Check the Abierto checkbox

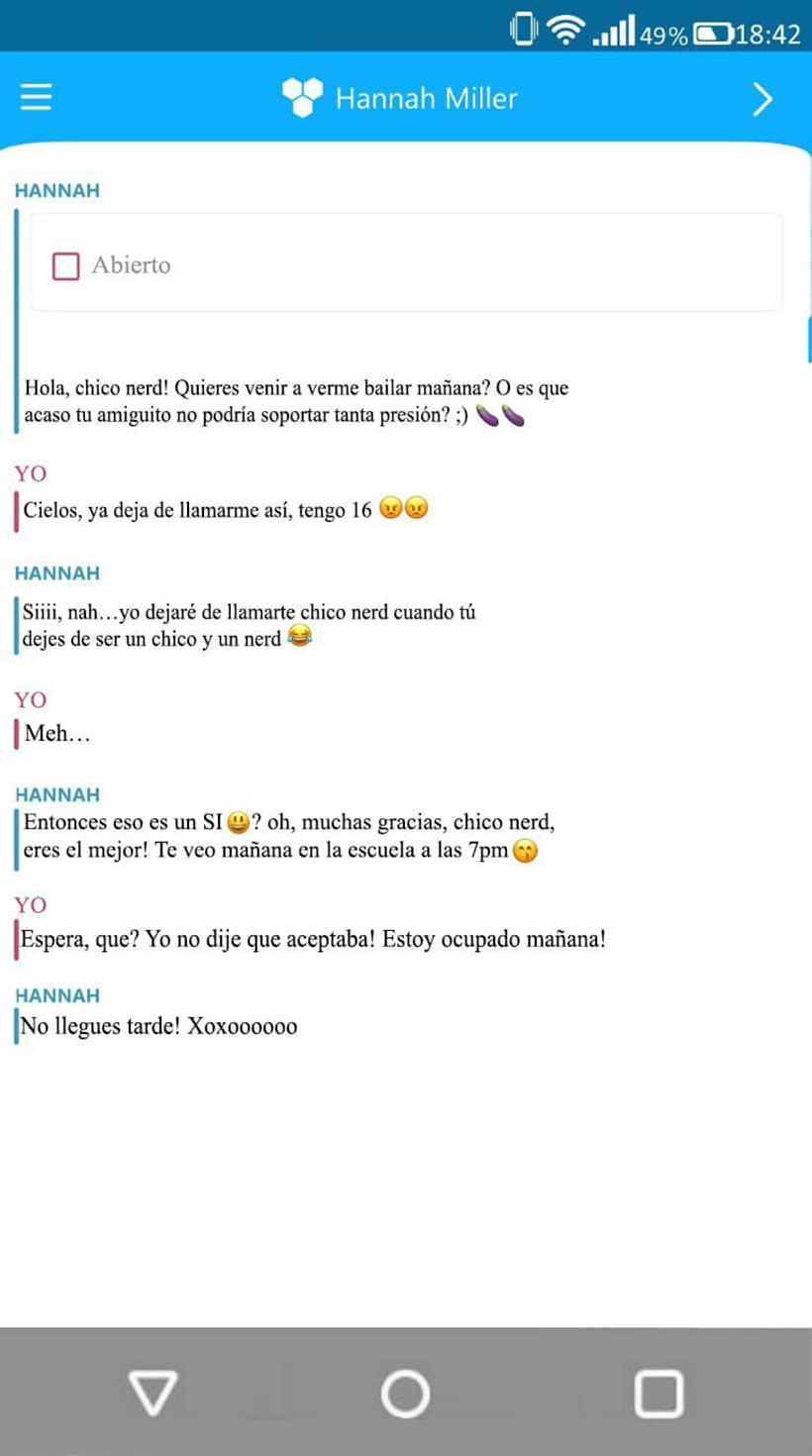[x=66, y=265]
